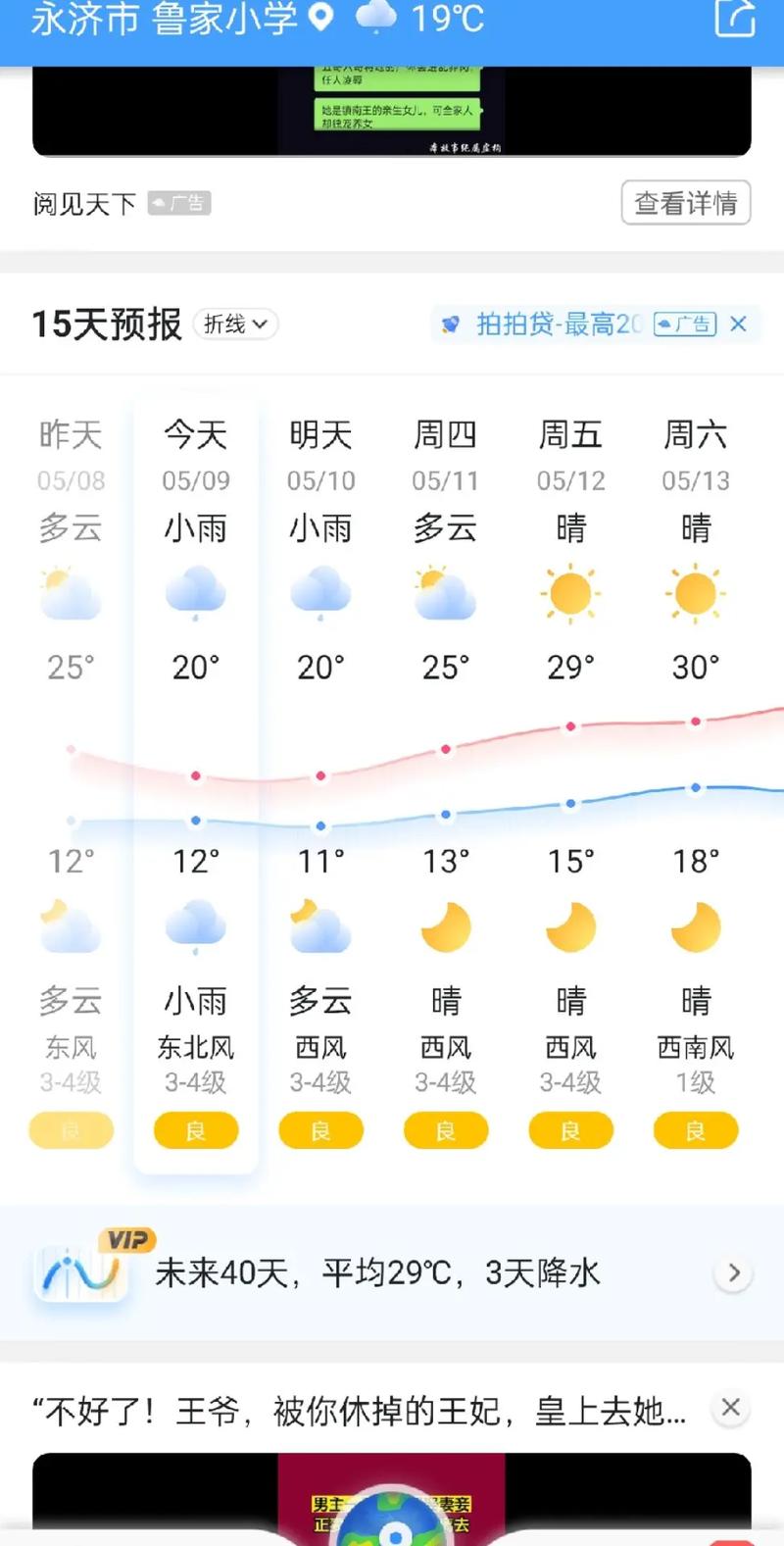784x1546 pixels.
Task: Open the 折线 chart style dropdown
Action: click(x=236, y=324)
